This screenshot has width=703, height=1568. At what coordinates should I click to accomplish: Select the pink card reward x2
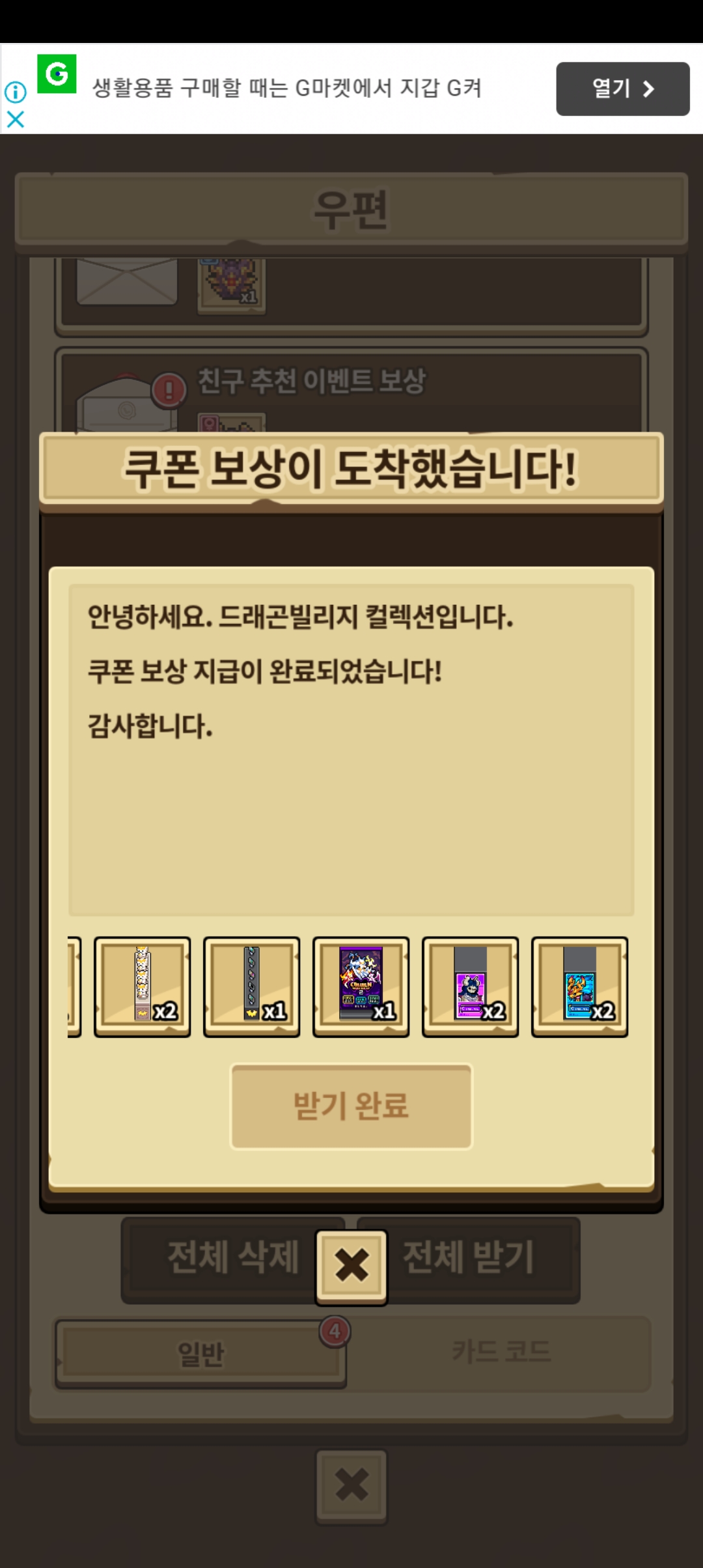[x=471, y=987]
